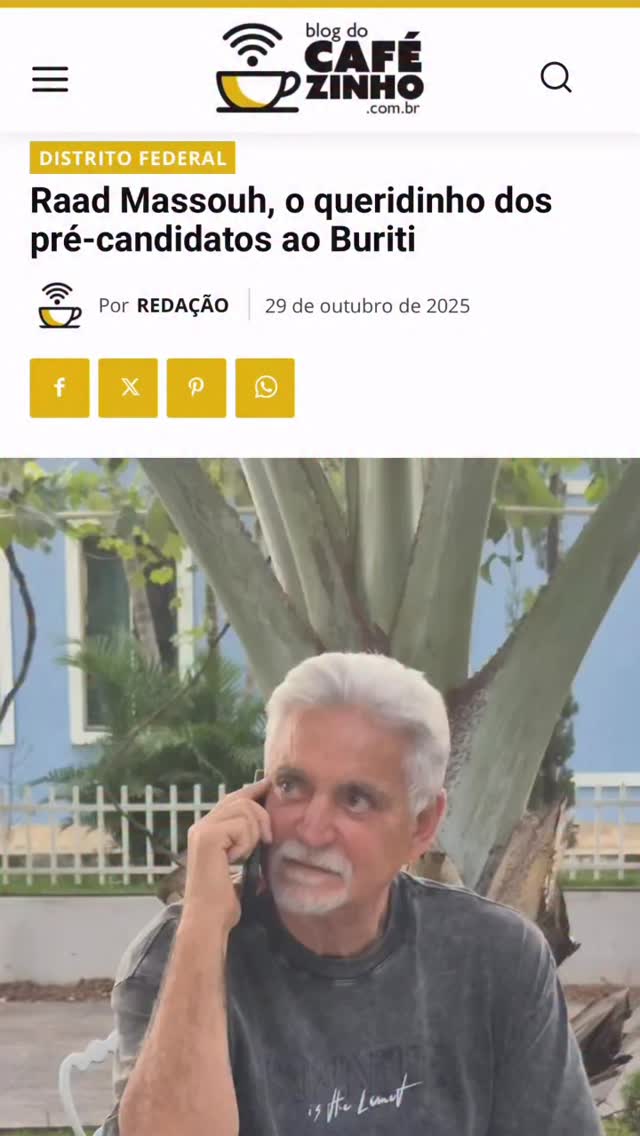Share this article on Facebook
This screenshot has width=640, height=1136.
(60, 388)
